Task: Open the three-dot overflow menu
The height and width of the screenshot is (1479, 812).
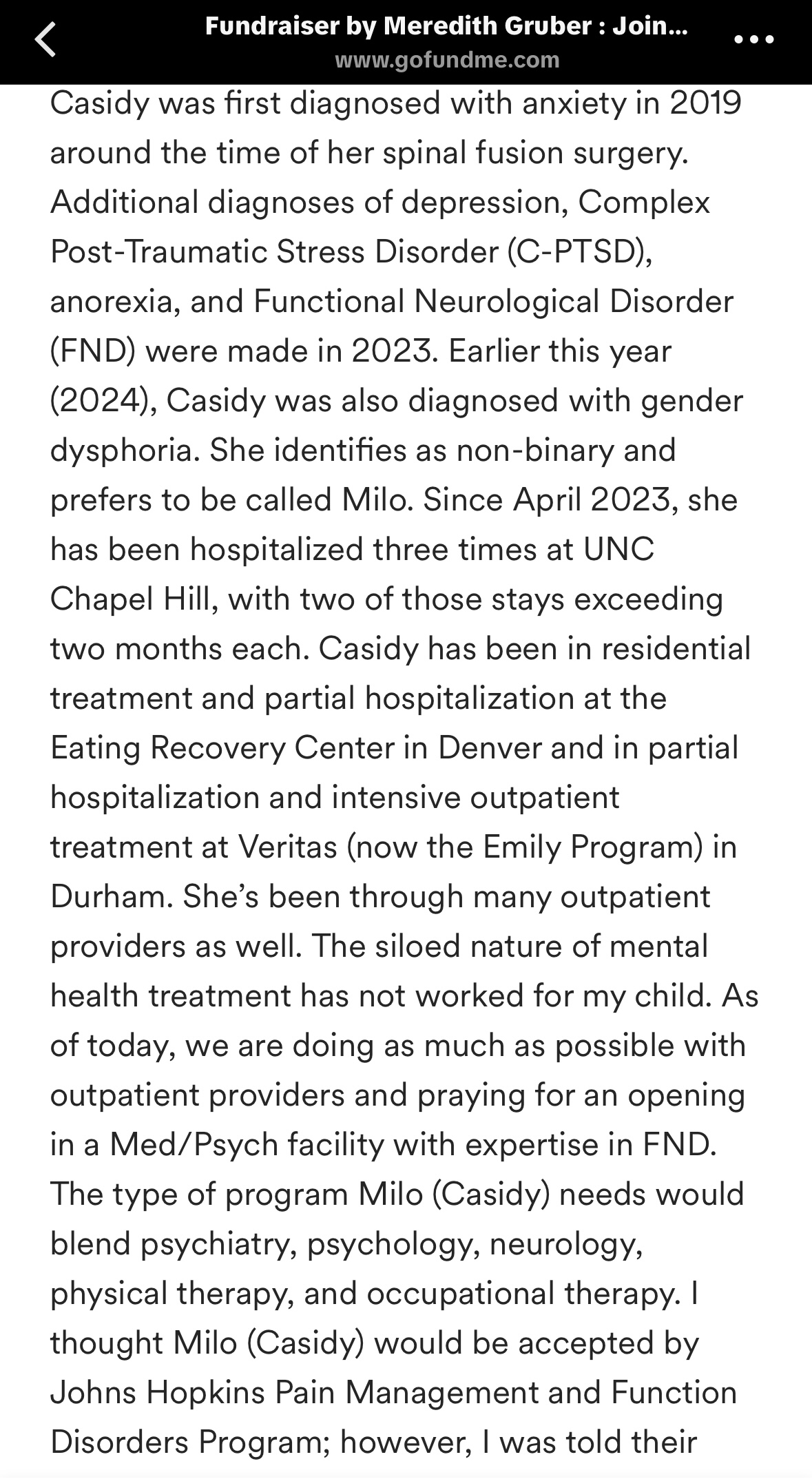Action: (754, 40)
